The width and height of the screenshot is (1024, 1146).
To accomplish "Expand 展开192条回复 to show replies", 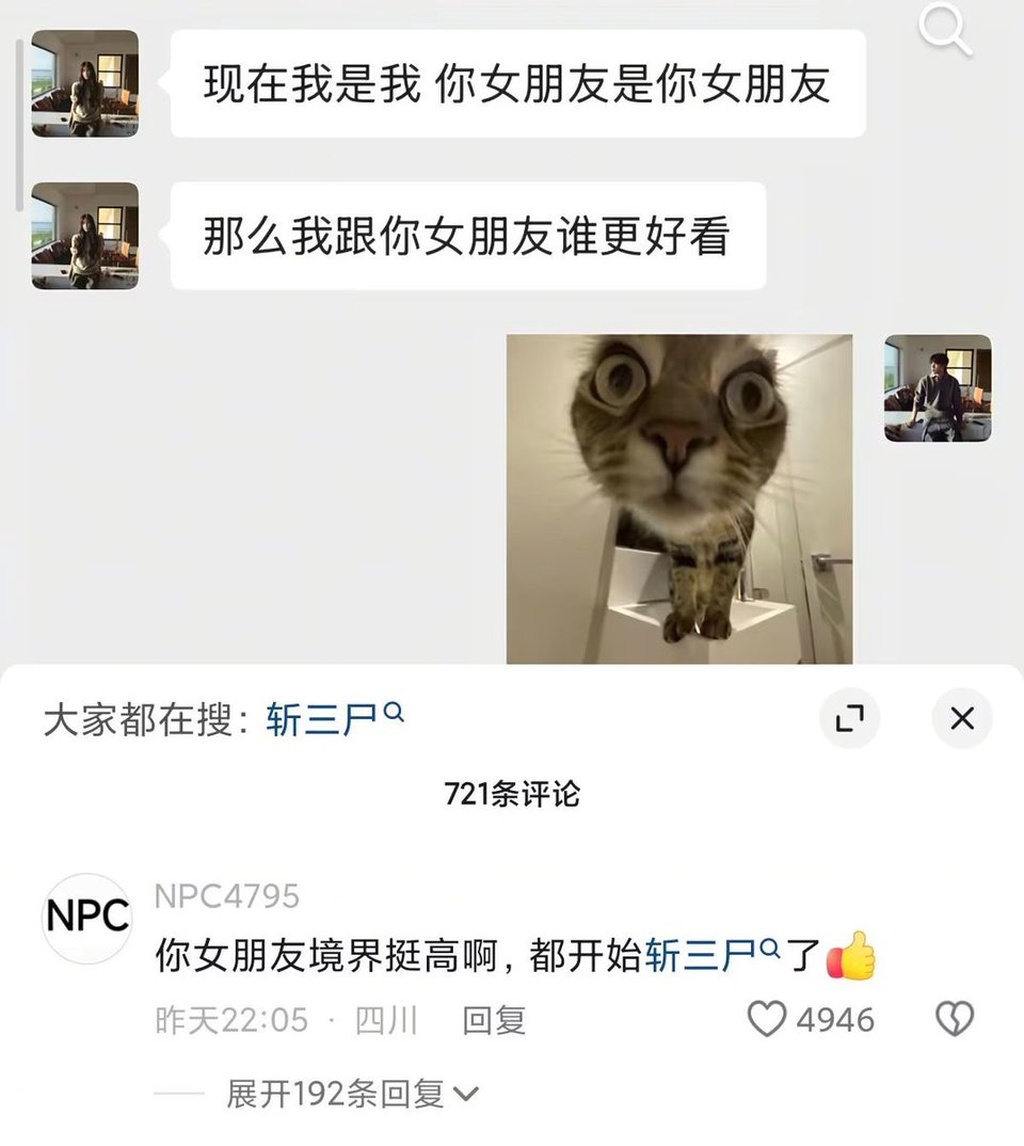I will [352, 1094].
